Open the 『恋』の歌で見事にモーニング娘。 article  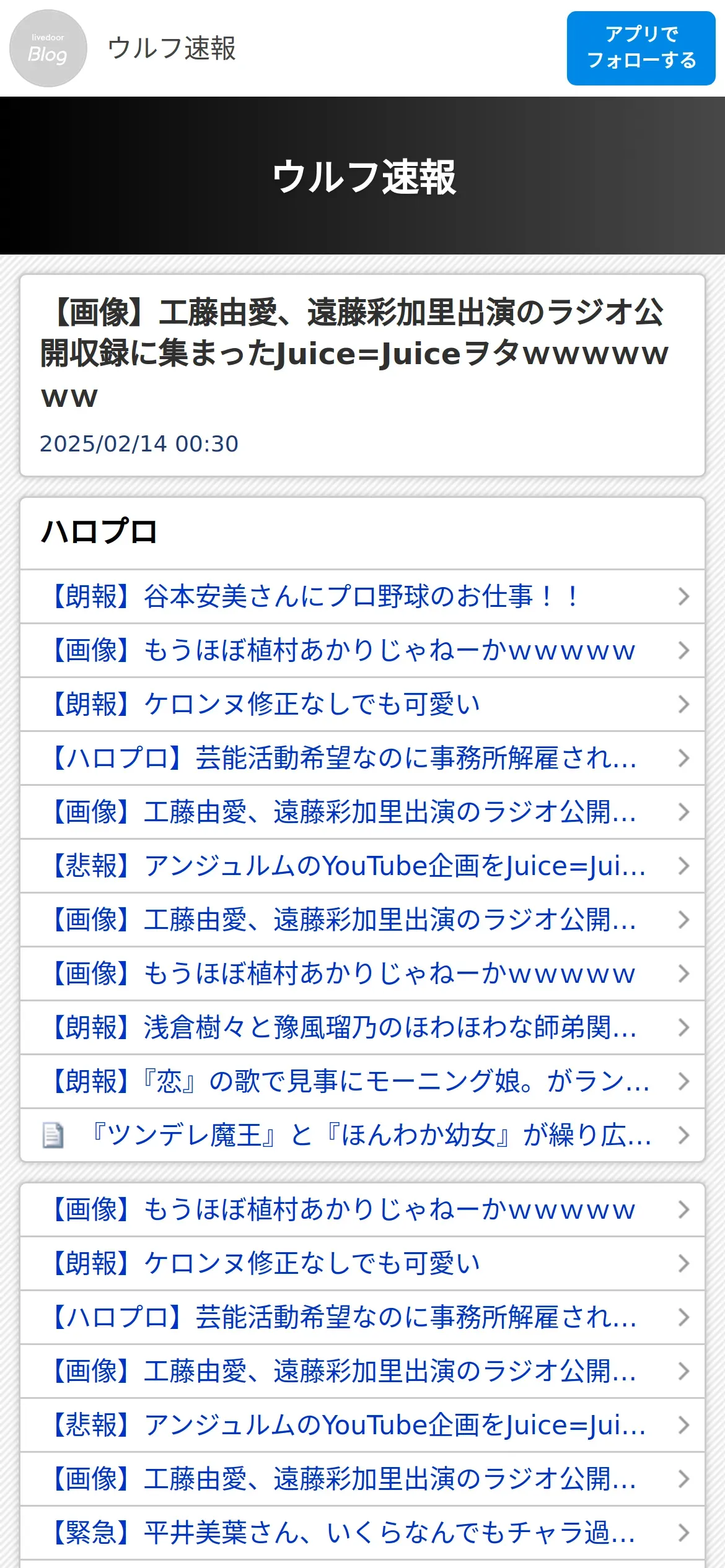coord(362,1081)
